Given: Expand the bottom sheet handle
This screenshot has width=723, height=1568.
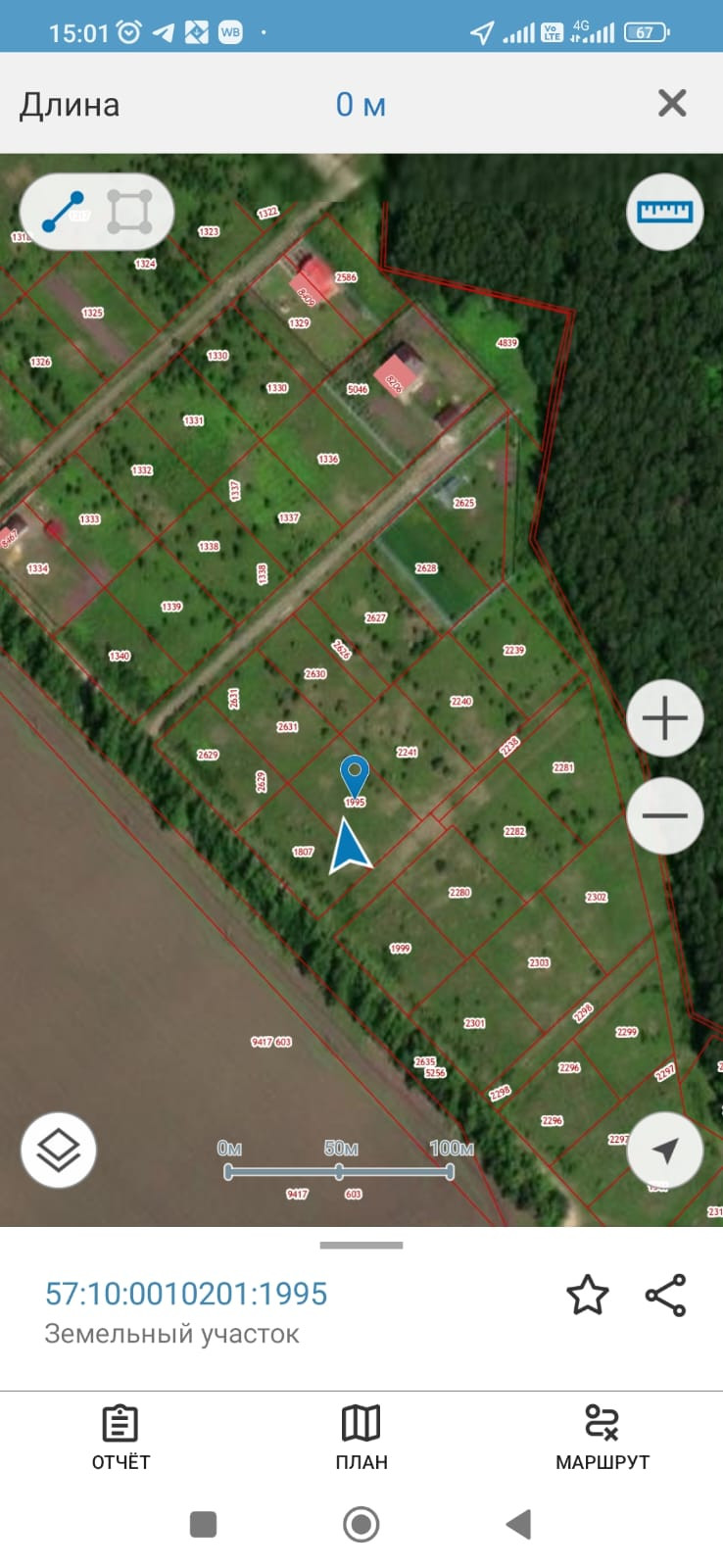Looking at the screenshot, I should [361, 1246].
